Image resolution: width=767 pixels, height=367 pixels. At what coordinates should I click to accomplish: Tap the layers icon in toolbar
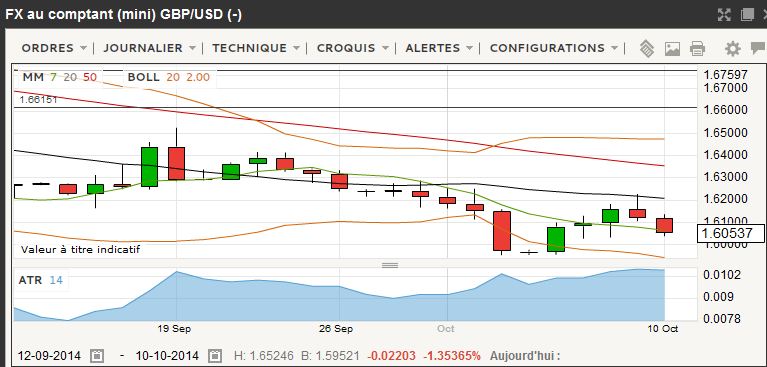tap(647, 48)
